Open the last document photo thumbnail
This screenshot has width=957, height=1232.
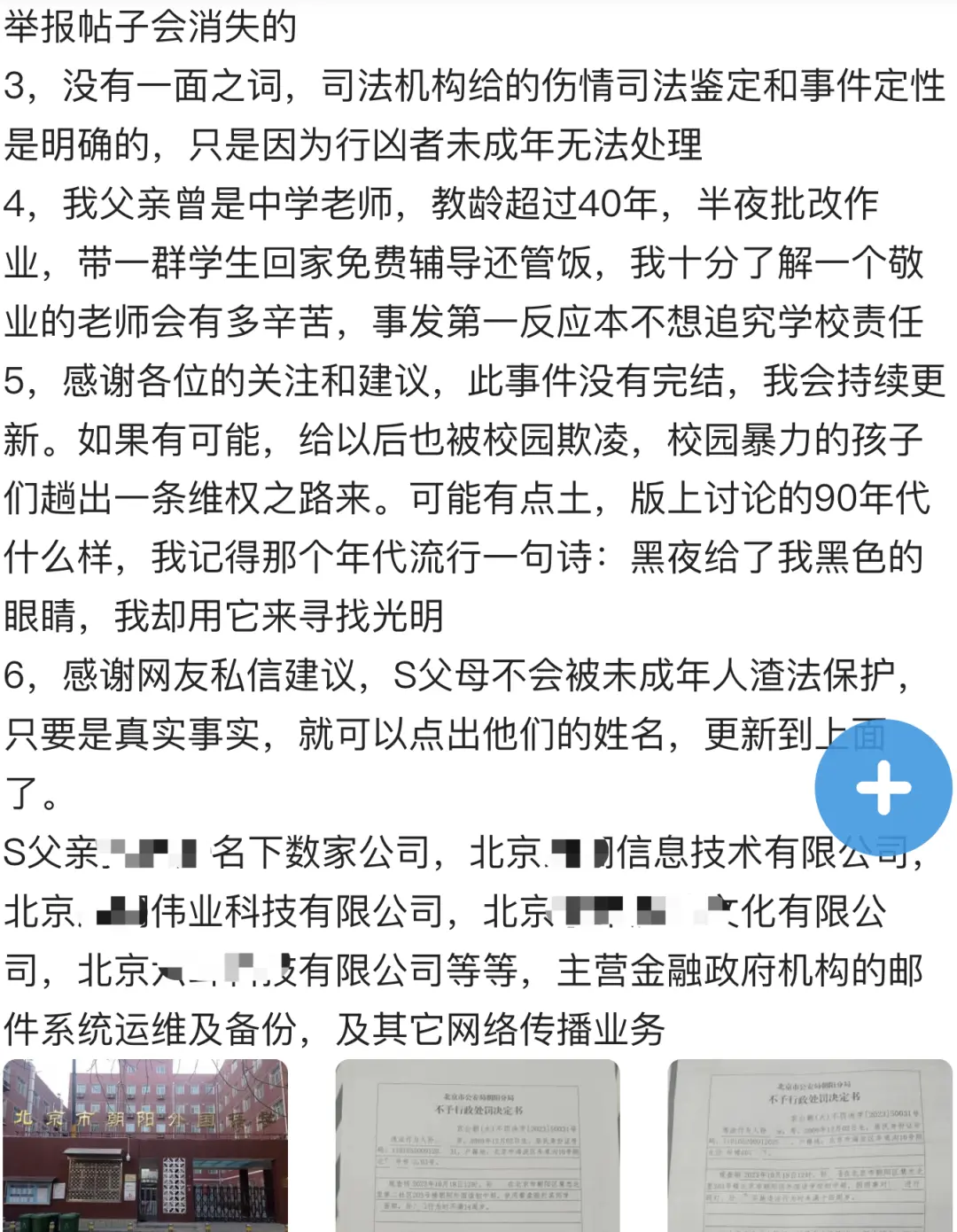(x=810, y=1145)
